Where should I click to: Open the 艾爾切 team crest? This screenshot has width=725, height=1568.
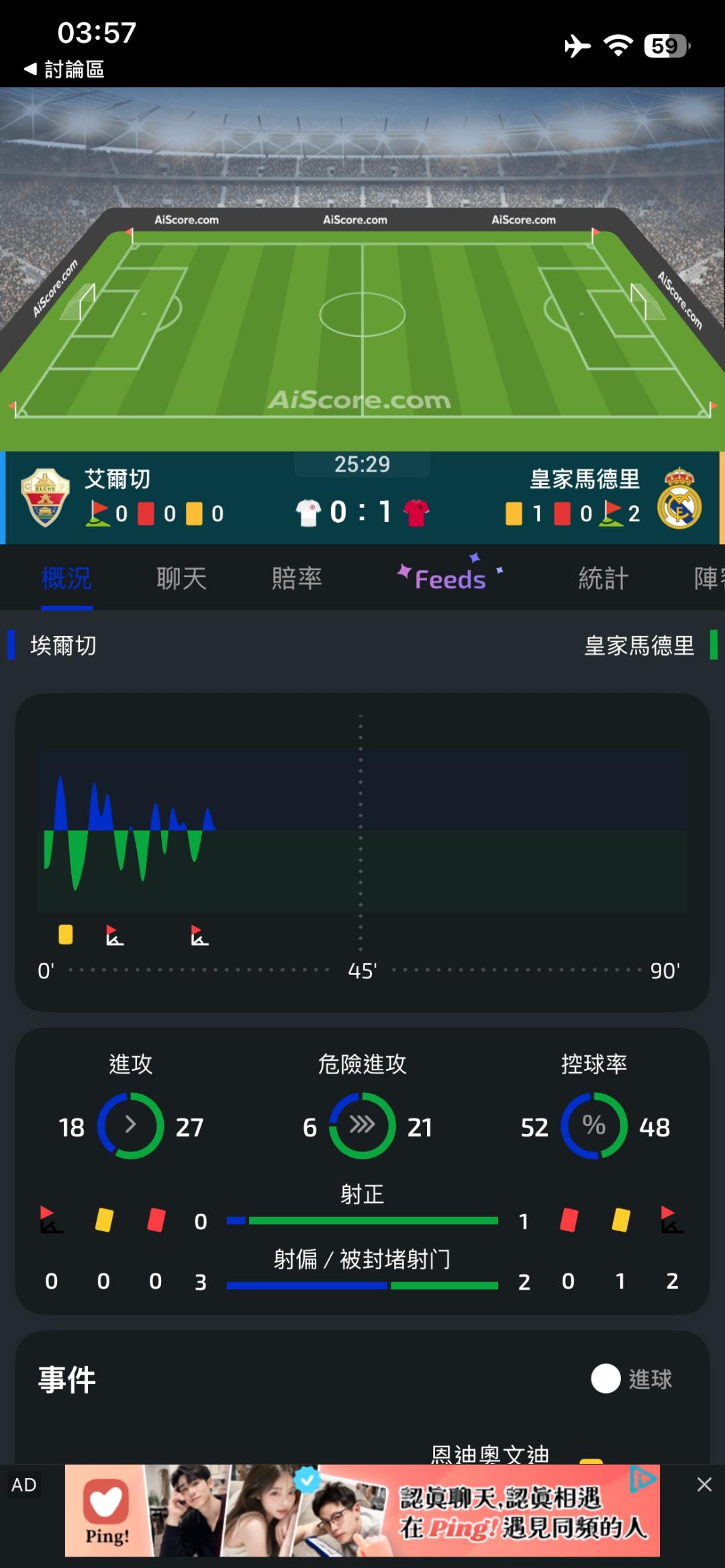[x=45, y=497]
